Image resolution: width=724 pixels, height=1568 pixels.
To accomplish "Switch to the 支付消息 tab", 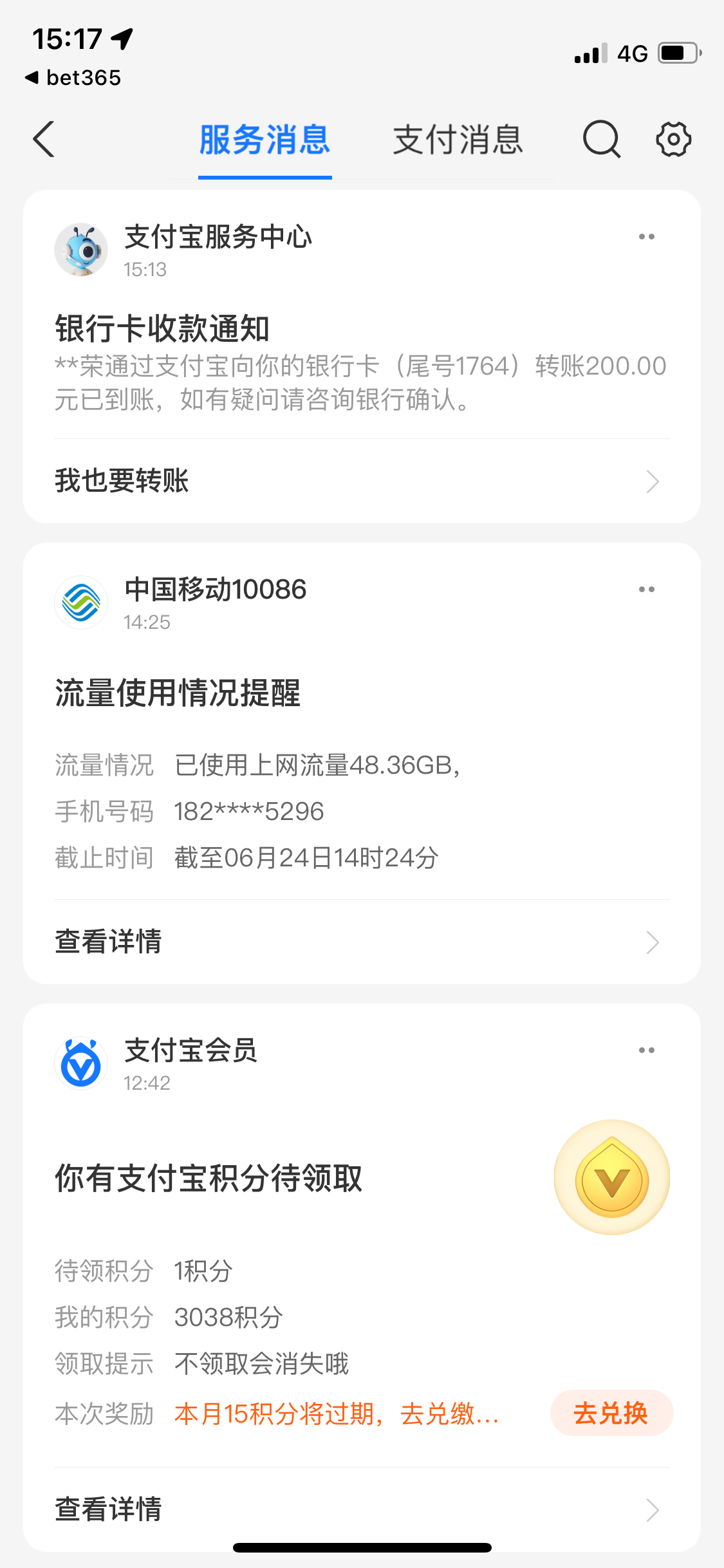I will tap(458, 140).
